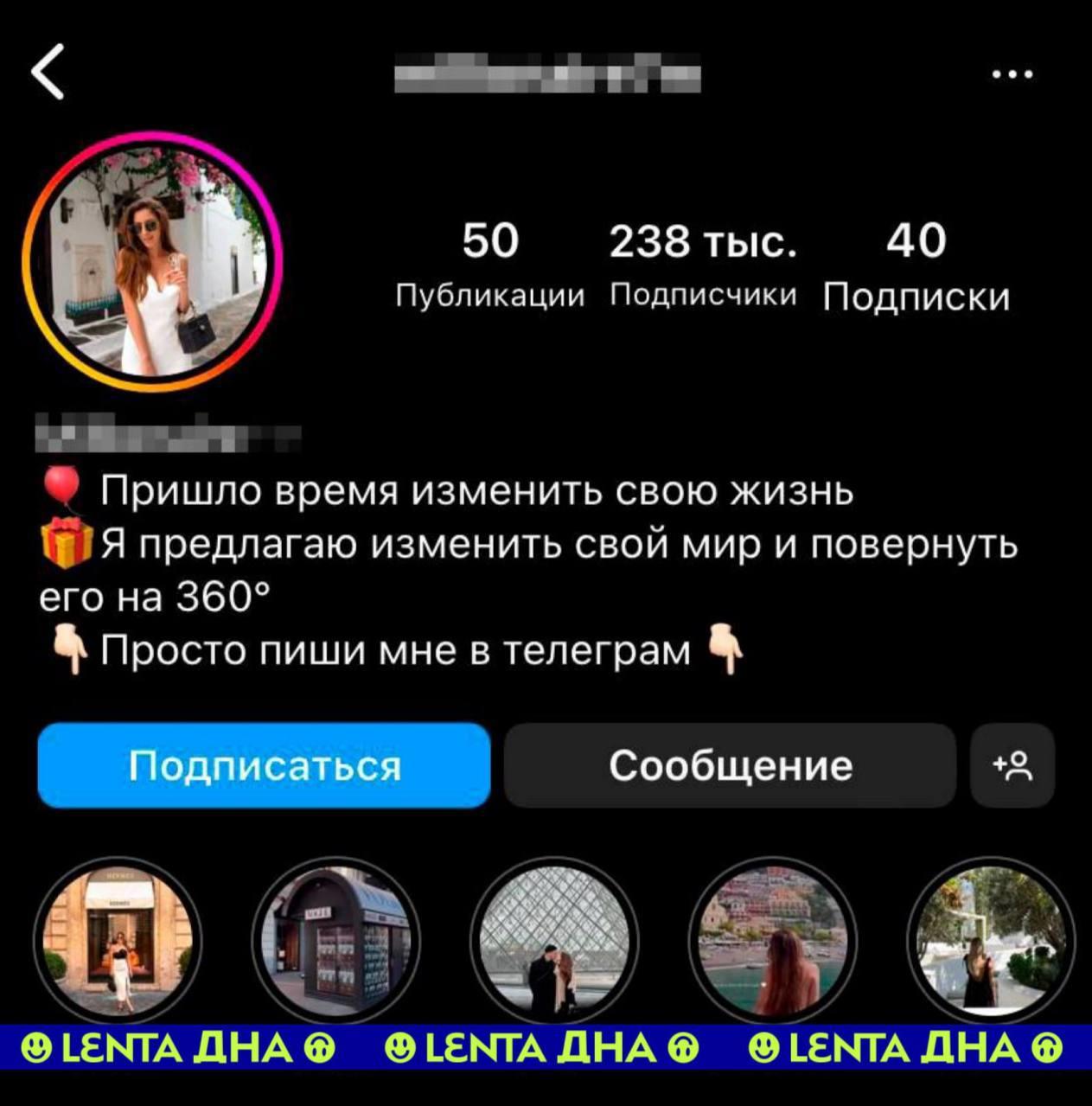Go back using the top-left arrow
Screen dimensions: 1092x1106
click(x=48, y=73)
